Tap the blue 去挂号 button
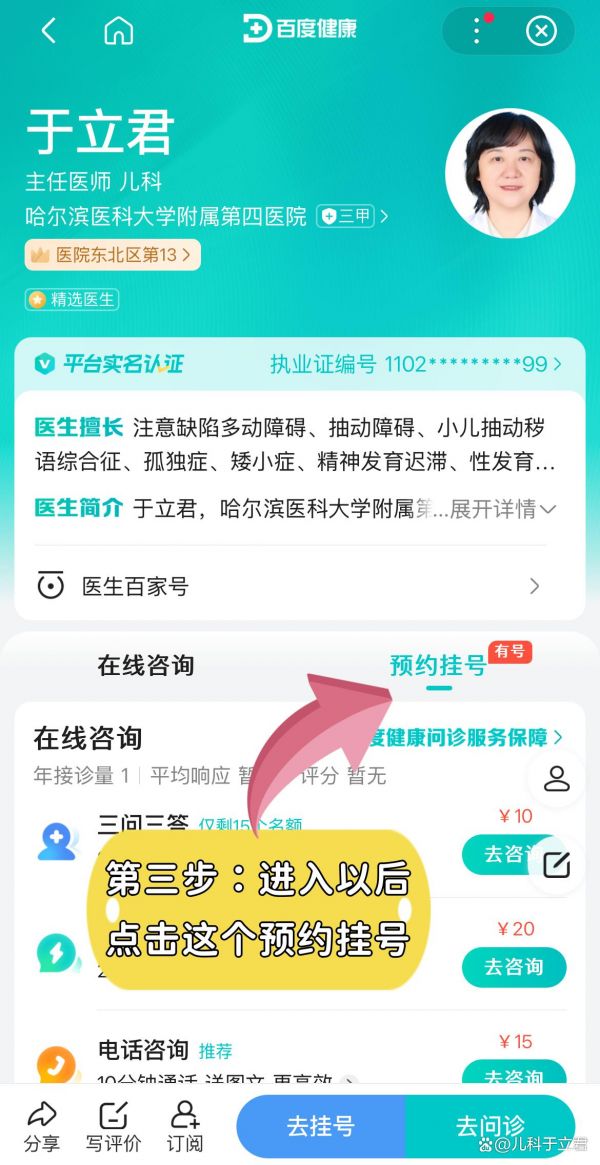Screen dimensions: 600x1165 click(321, 1126)
